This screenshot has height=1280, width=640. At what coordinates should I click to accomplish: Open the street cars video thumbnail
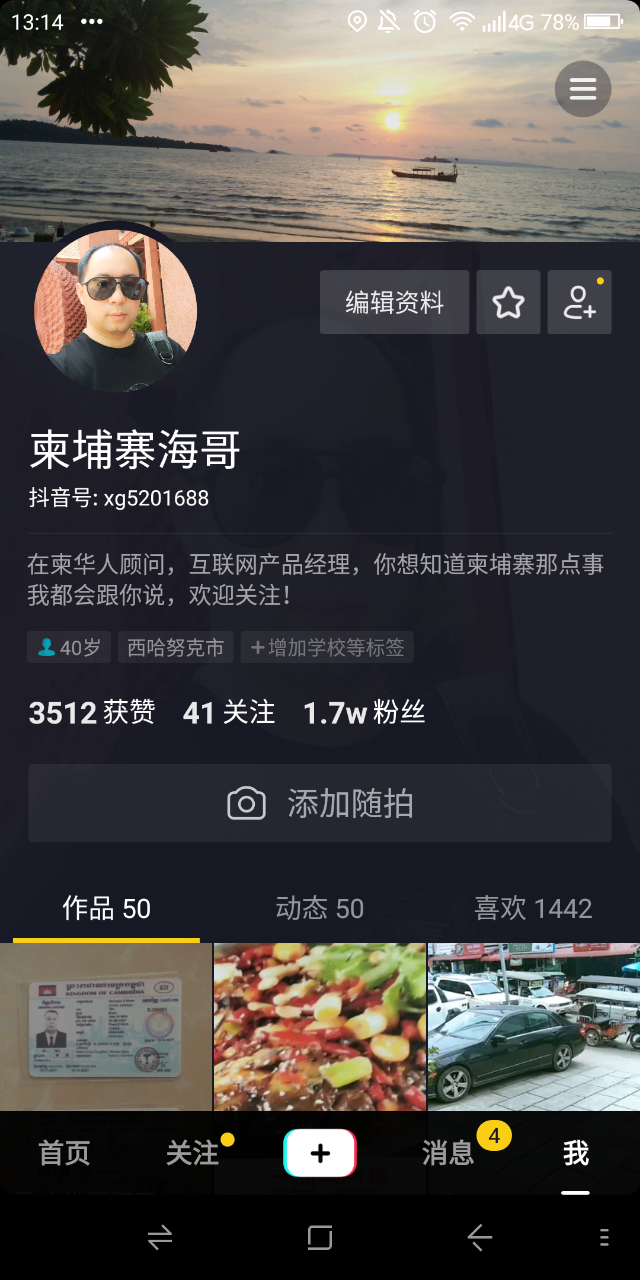(534, 1027)
